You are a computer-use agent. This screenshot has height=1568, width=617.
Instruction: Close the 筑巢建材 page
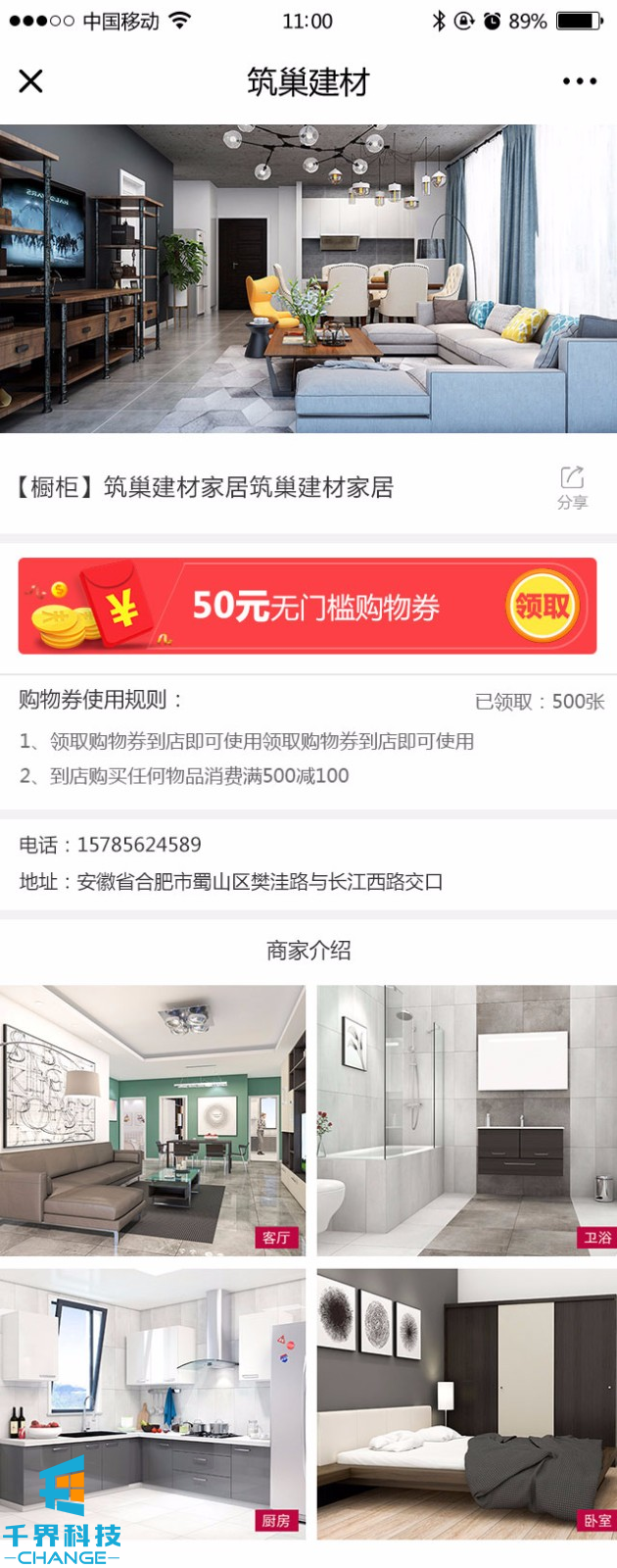pyautogui.click(x=31, y=81)
